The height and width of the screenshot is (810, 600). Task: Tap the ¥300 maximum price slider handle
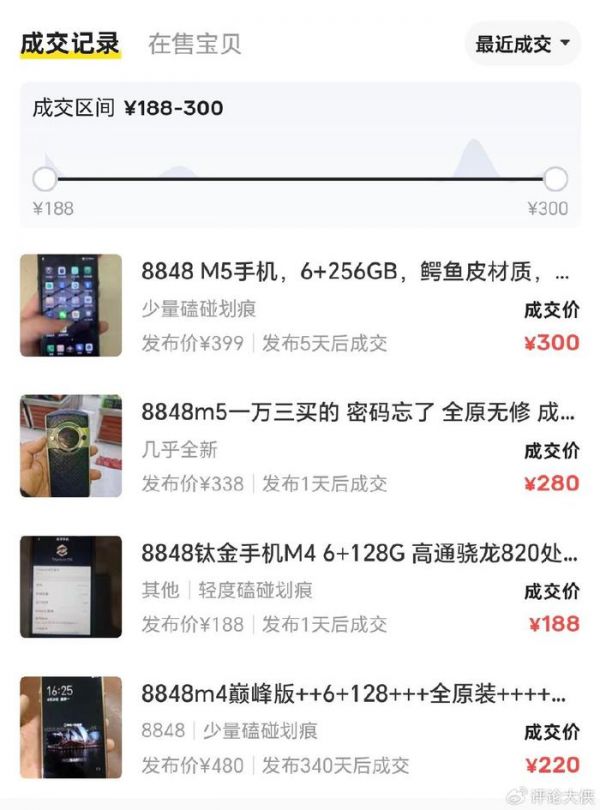[x=555, y=179]
